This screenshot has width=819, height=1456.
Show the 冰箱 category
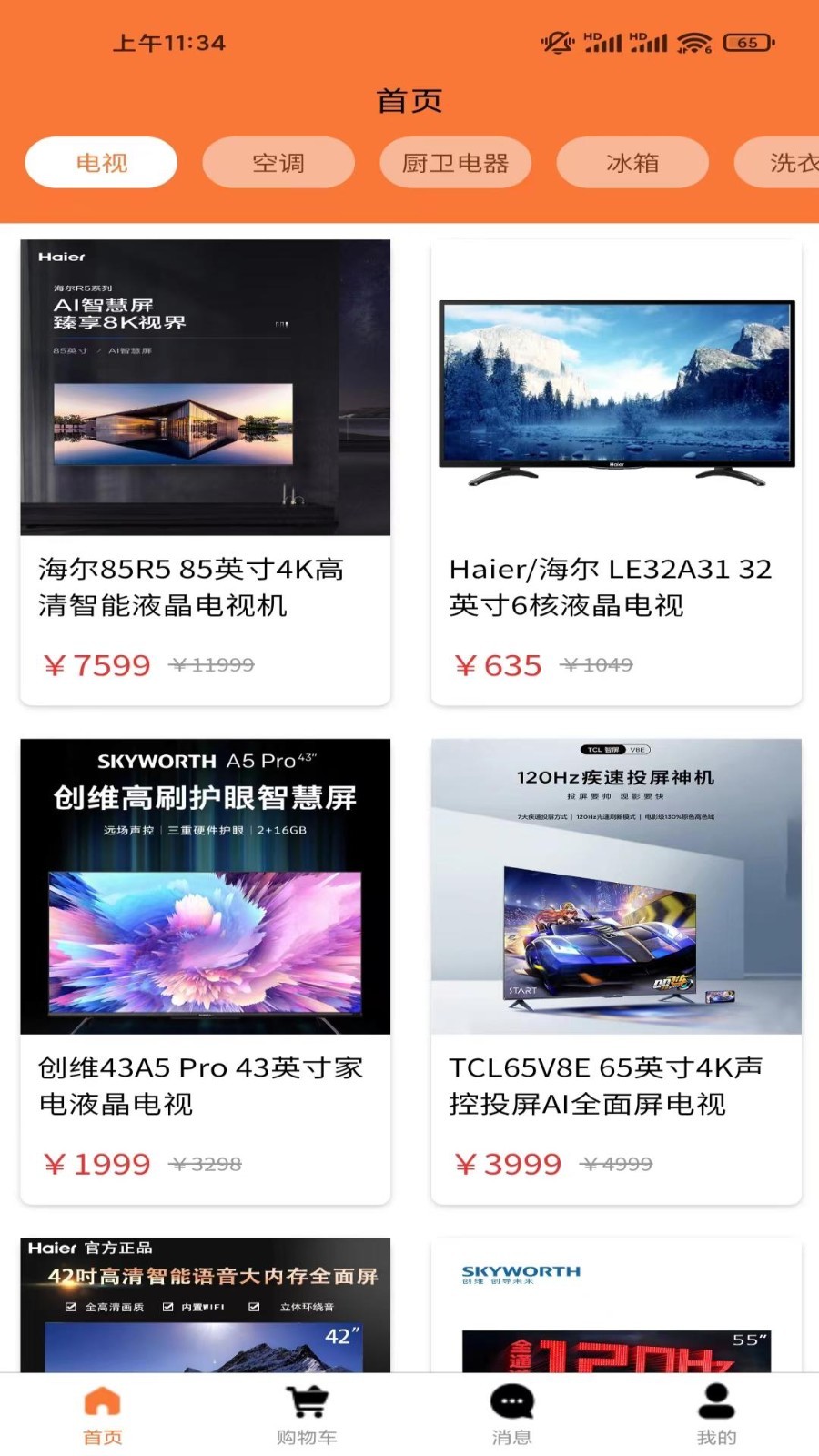[x=632, y=163]
